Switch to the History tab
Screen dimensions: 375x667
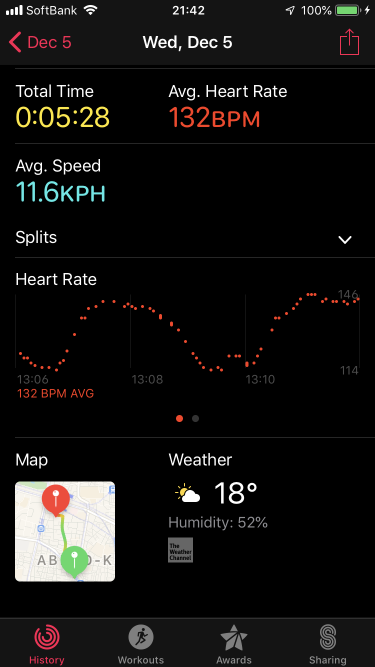click(47, 644)
